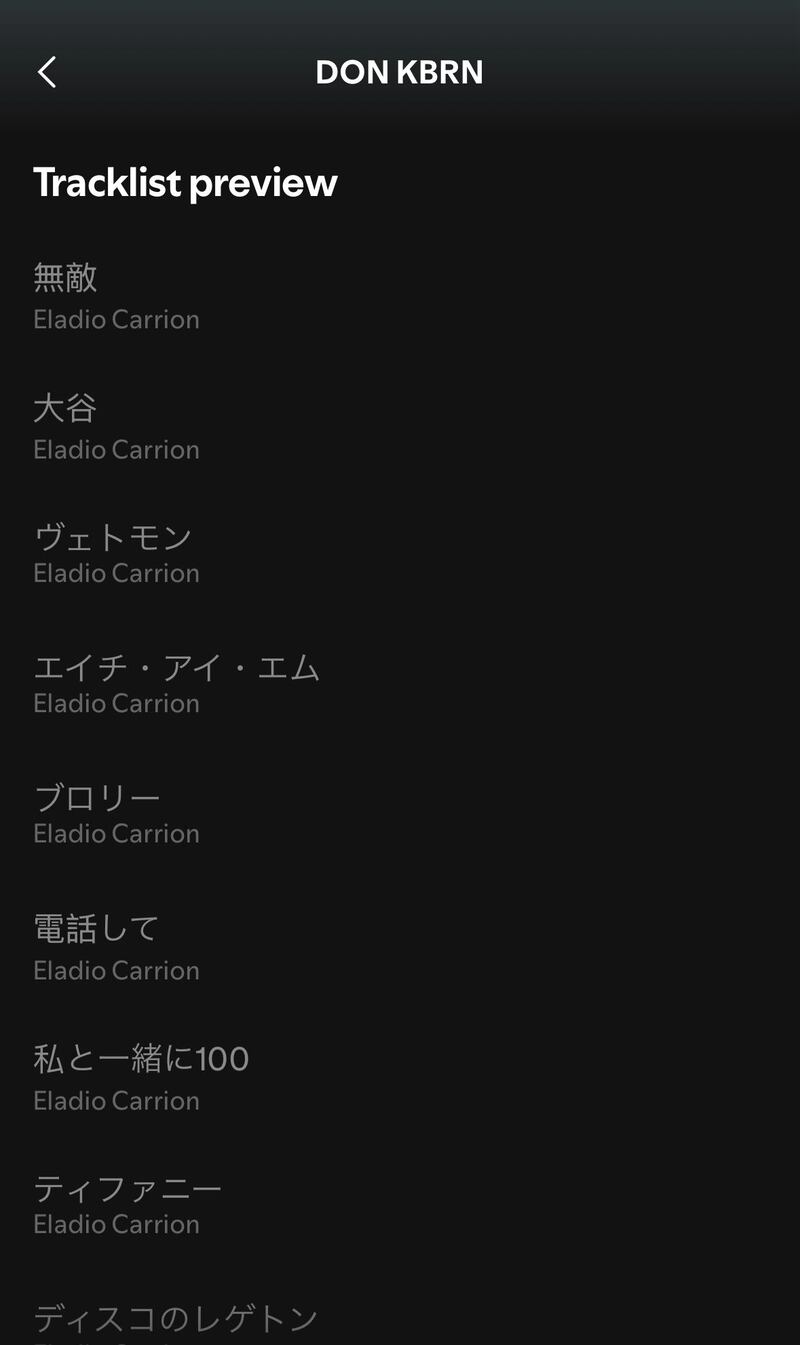This screenshot has width=800, height=1345.
Task: Tap the partially visible track ディスコのレゲトン
Action: [174, 1318]
